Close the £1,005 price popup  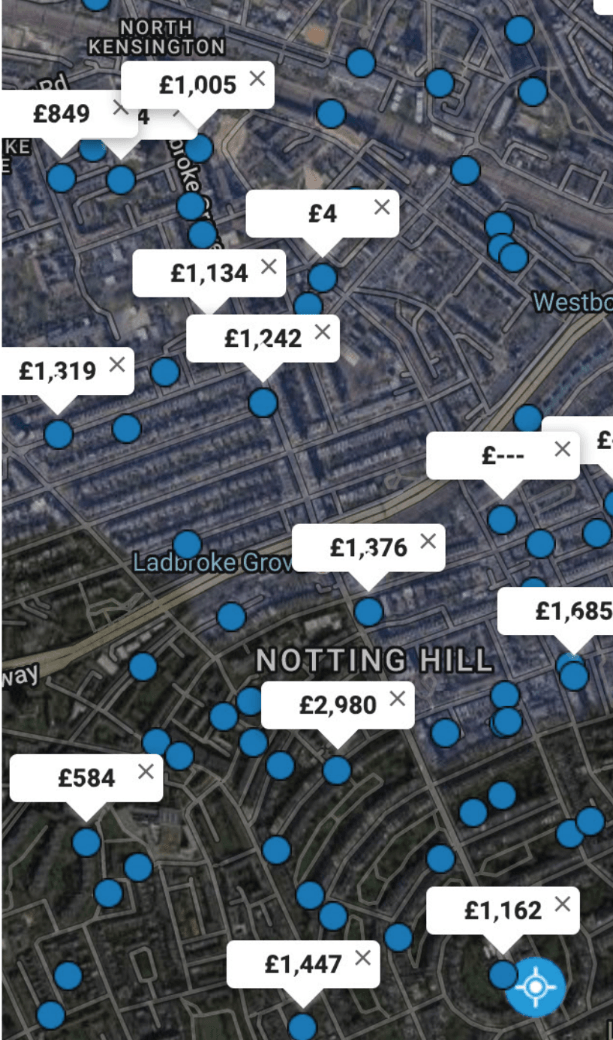pyautogui.click(x=257, y=78)
